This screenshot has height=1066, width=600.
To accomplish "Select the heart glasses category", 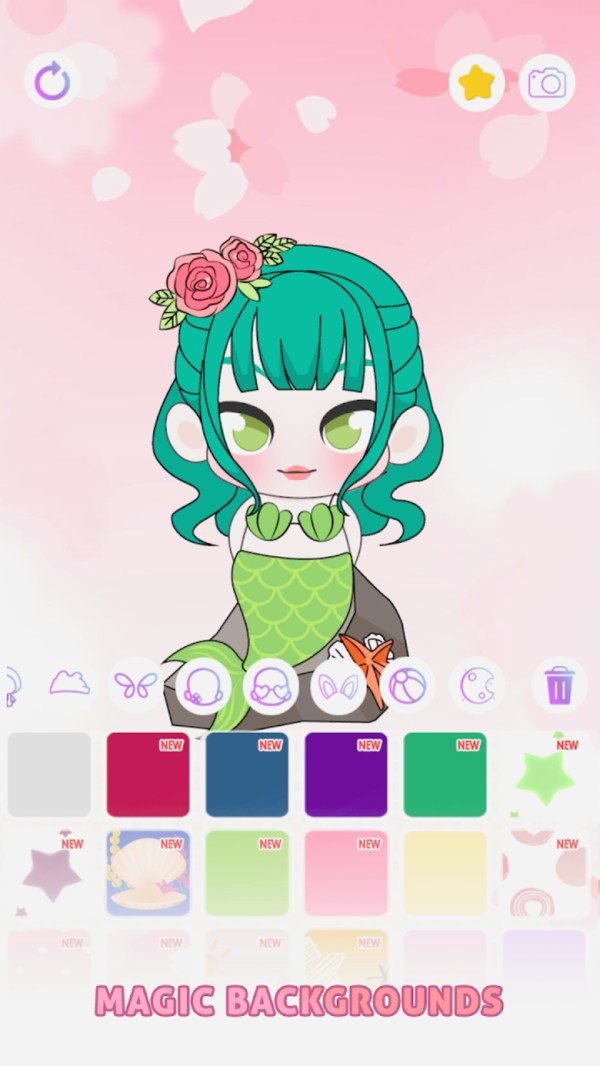I will click(x=271, y=686).
